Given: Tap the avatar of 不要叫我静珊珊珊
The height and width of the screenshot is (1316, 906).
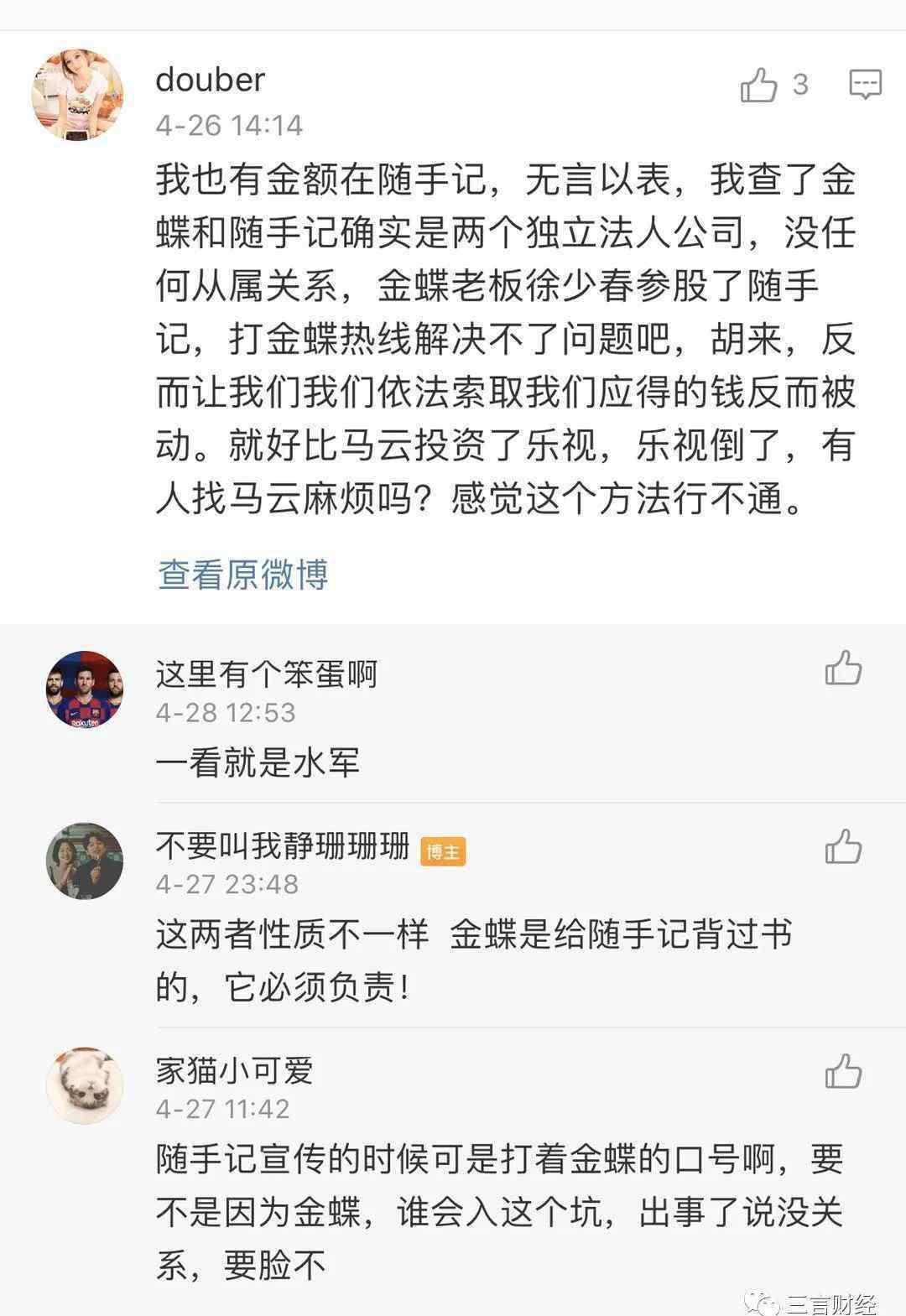Looking at the screenshot, I should [84, 861].
